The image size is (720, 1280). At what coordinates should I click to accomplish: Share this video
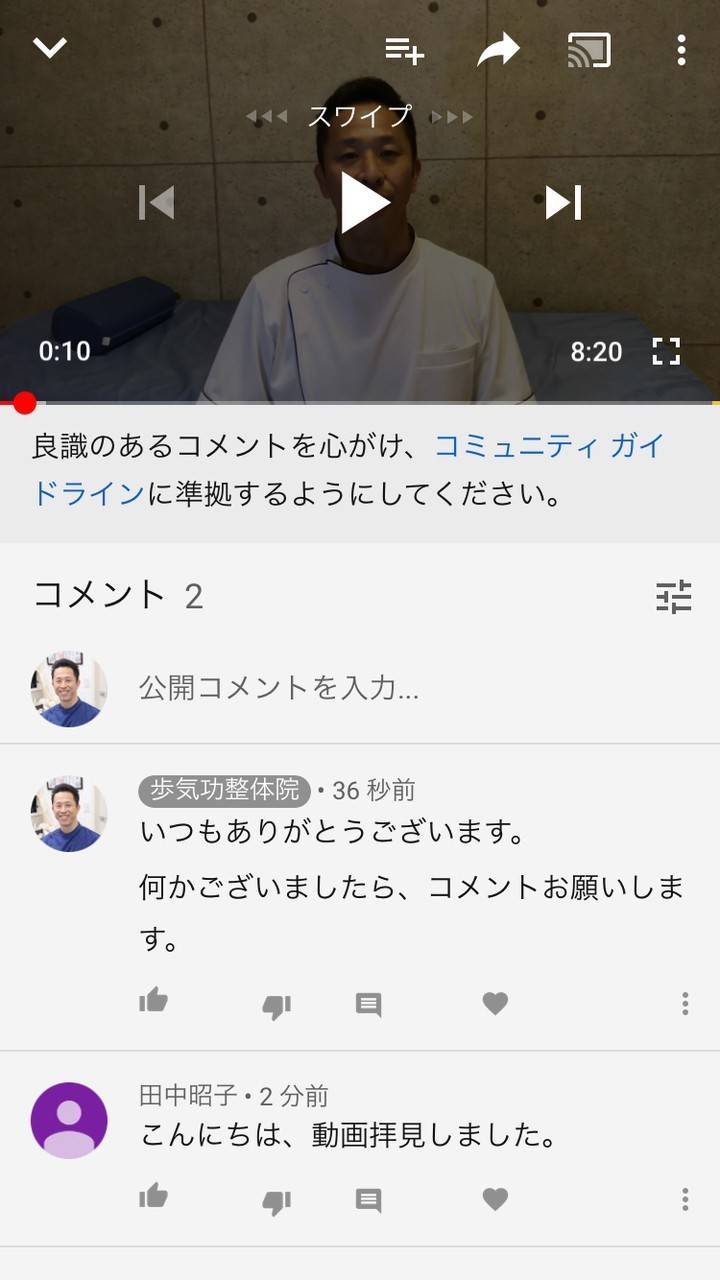(497, 49)
